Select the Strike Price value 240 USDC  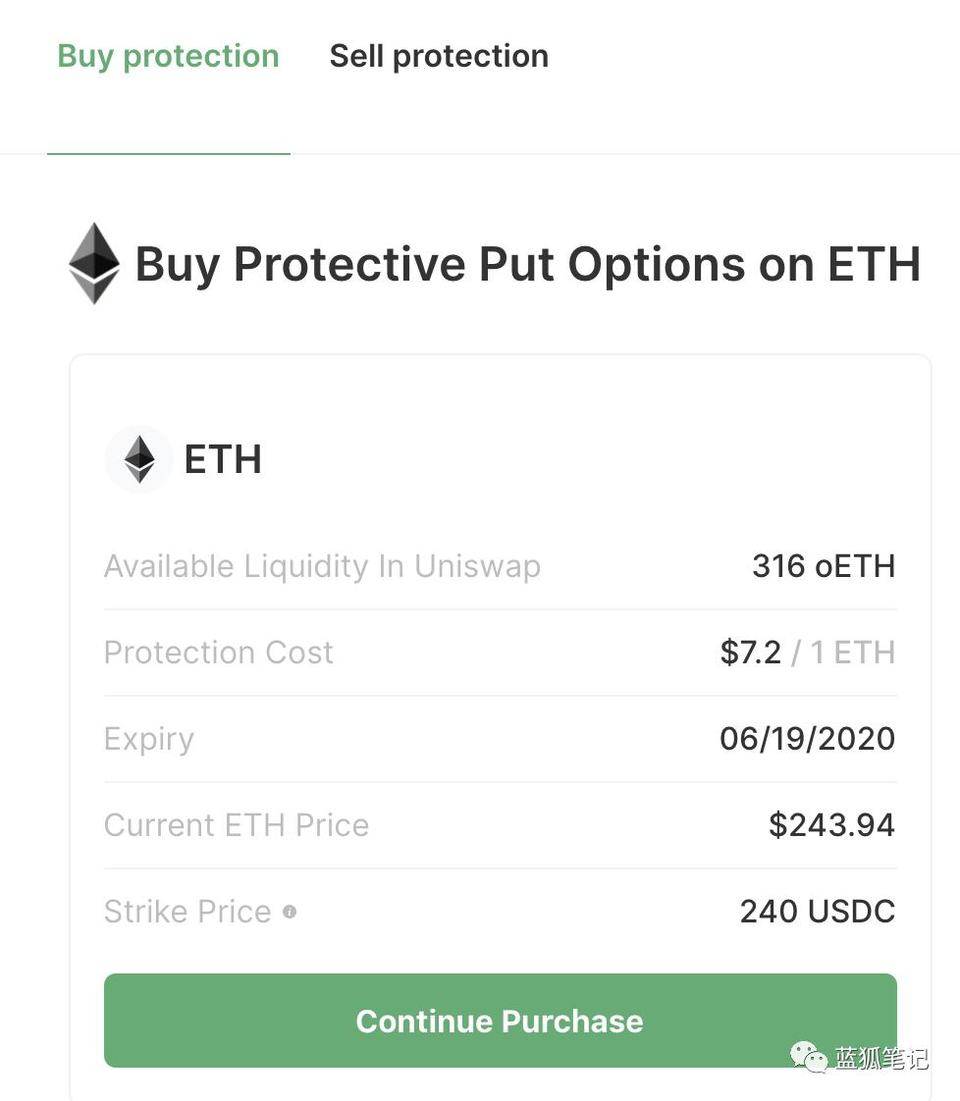click(x=817, y=910)
